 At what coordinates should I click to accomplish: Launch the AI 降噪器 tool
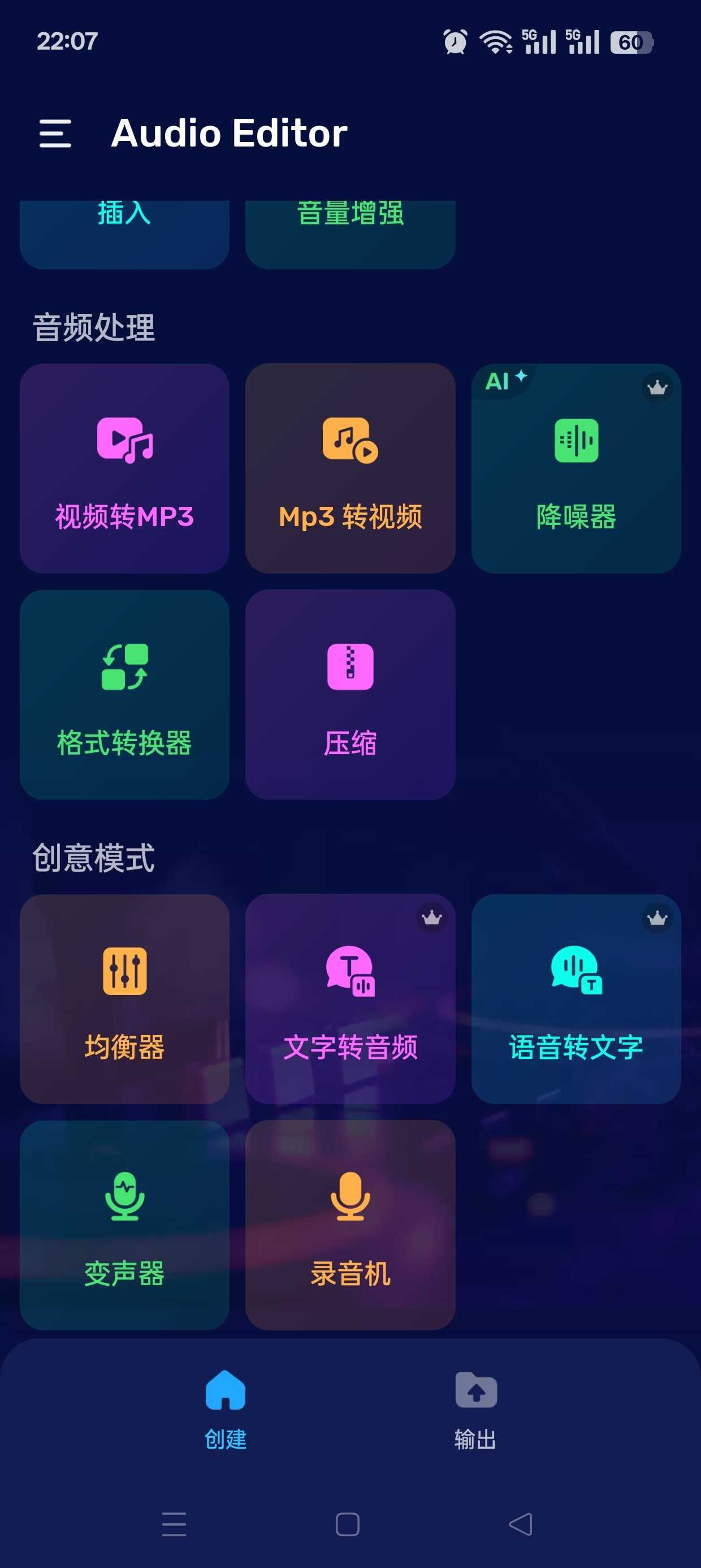coord(576,469)
